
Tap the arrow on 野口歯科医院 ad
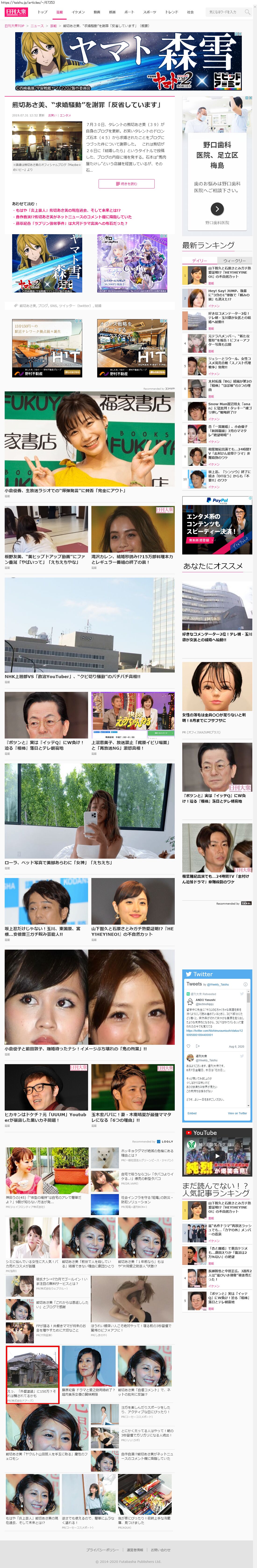point(217,209)
